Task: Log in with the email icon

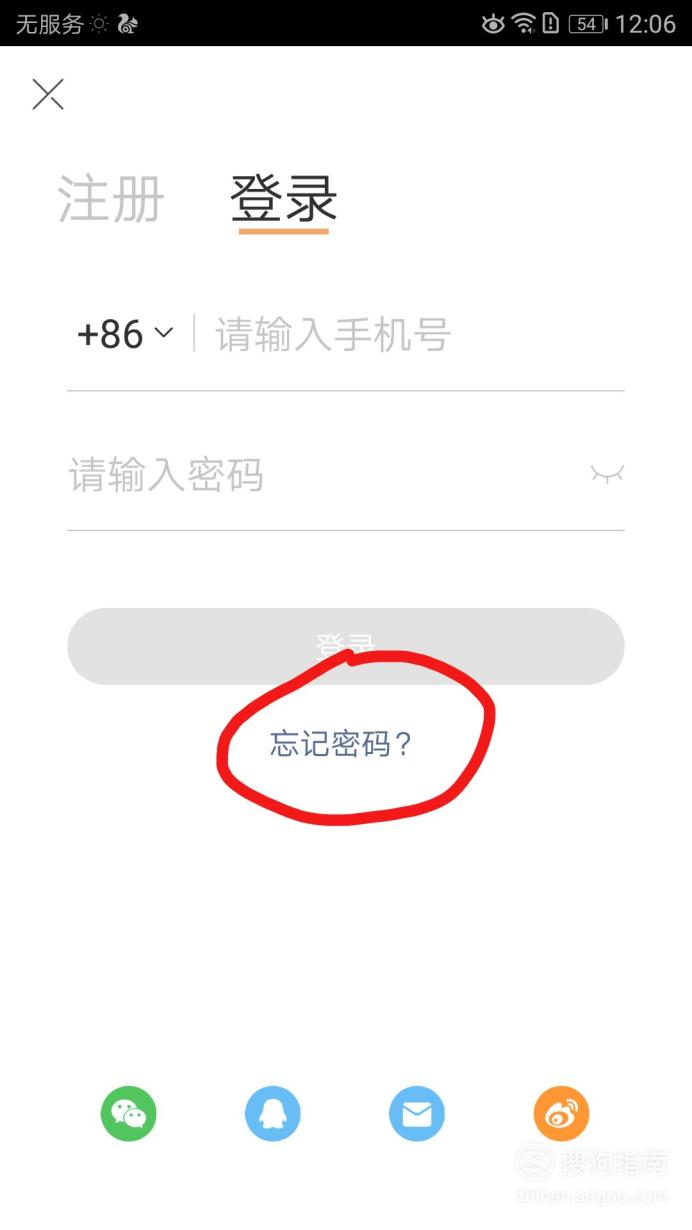Action: pyautogui.click(x=417, y=1113)
